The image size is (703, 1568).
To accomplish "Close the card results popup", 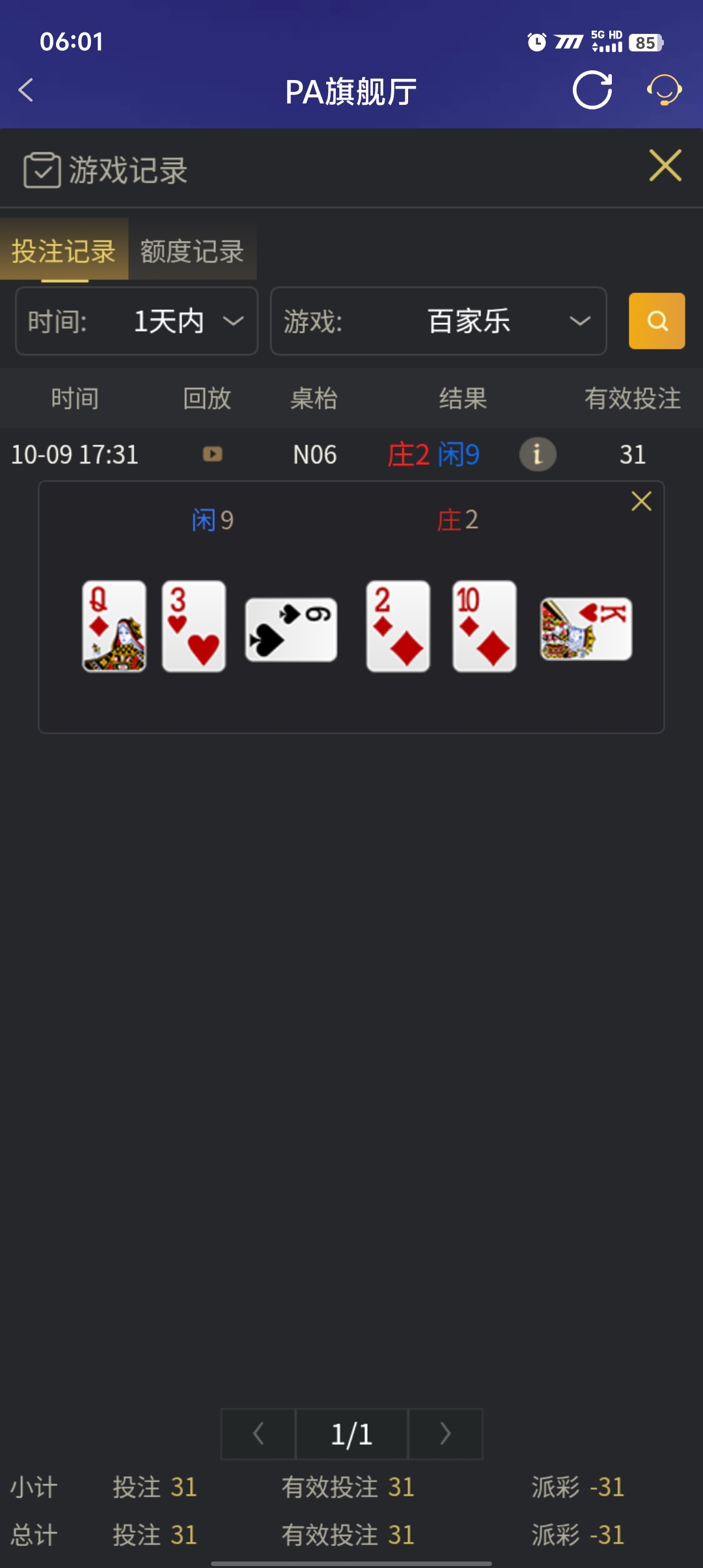I will point(641,502).
